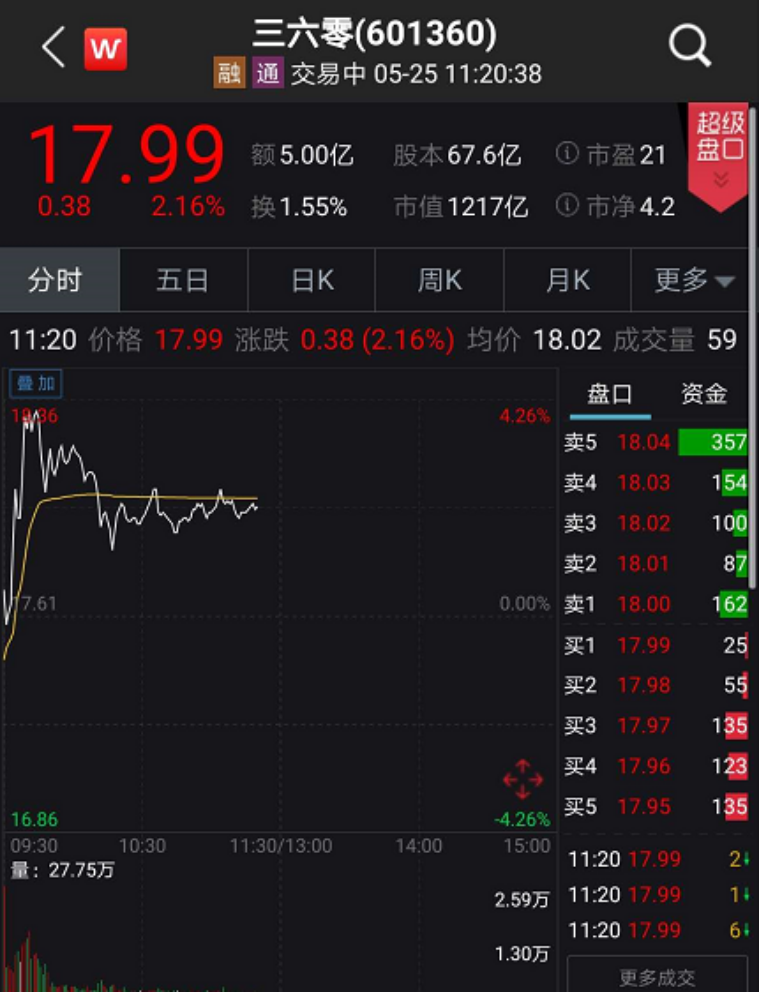This screenshot has width=759, height=992.
Task: Select the 月K chart tab
Action: (567, 280)
